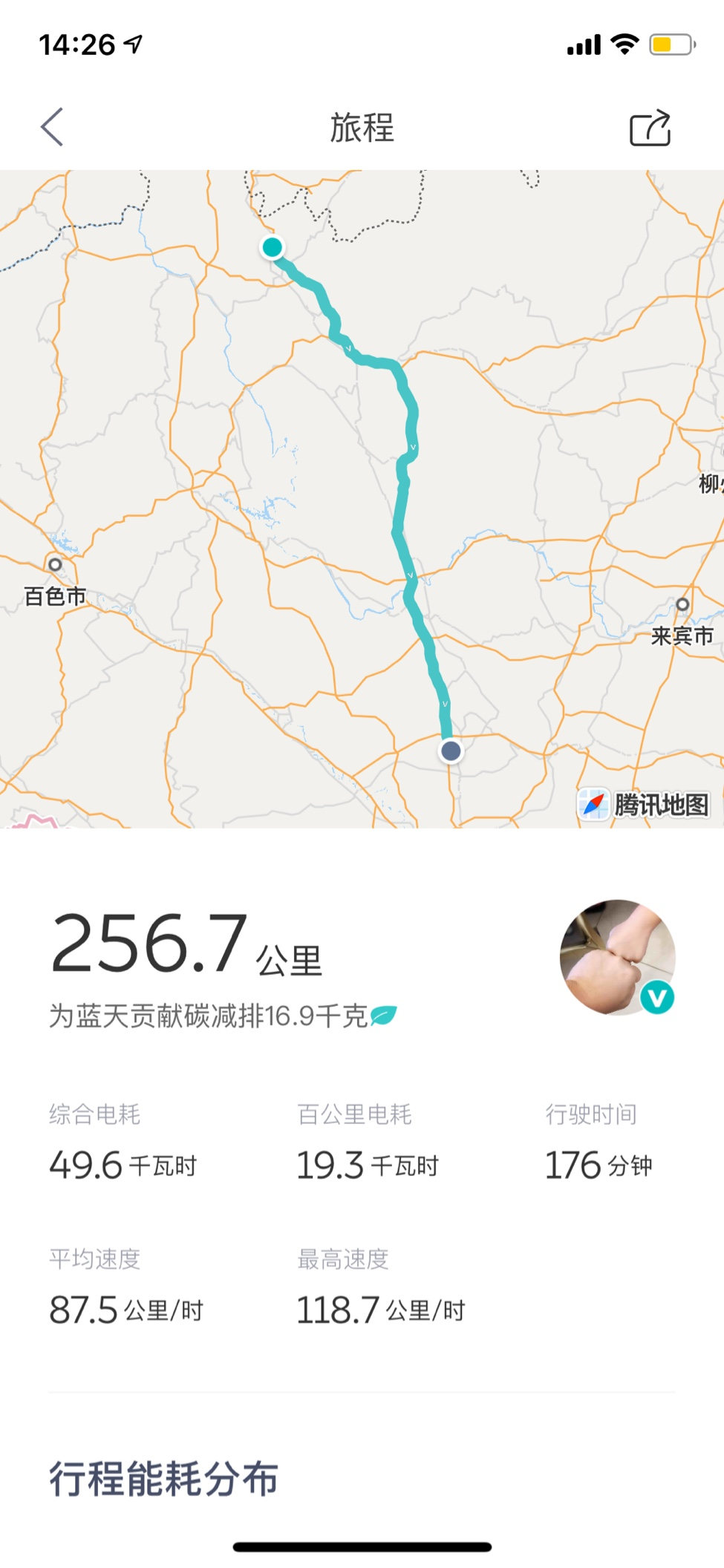
Task: Go back from the 旅程 page
Action: point(52,127)
